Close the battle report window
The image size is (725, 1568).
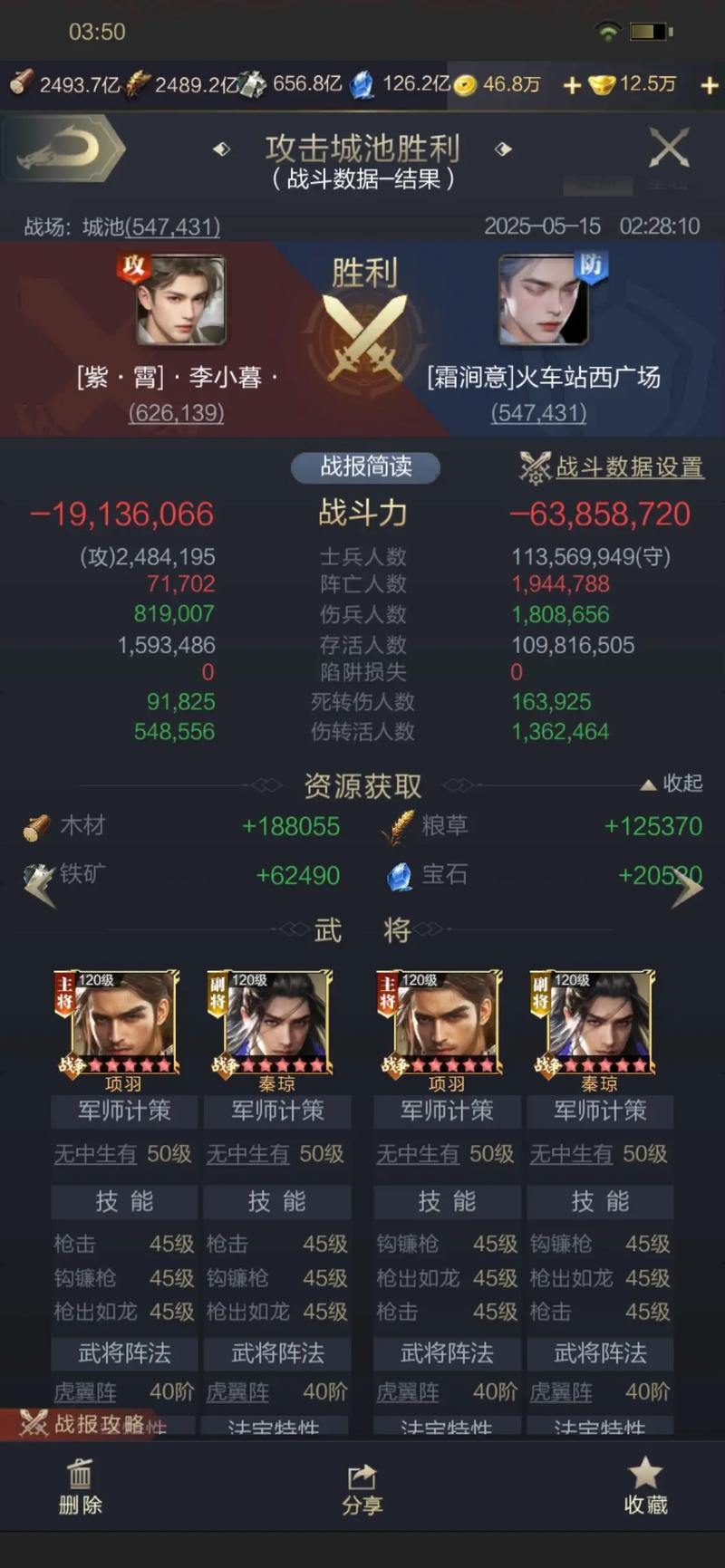[669, 148]
